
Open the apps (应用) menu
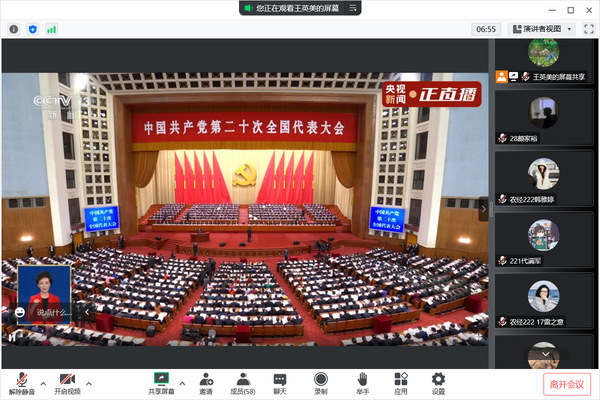coord(400,383)
